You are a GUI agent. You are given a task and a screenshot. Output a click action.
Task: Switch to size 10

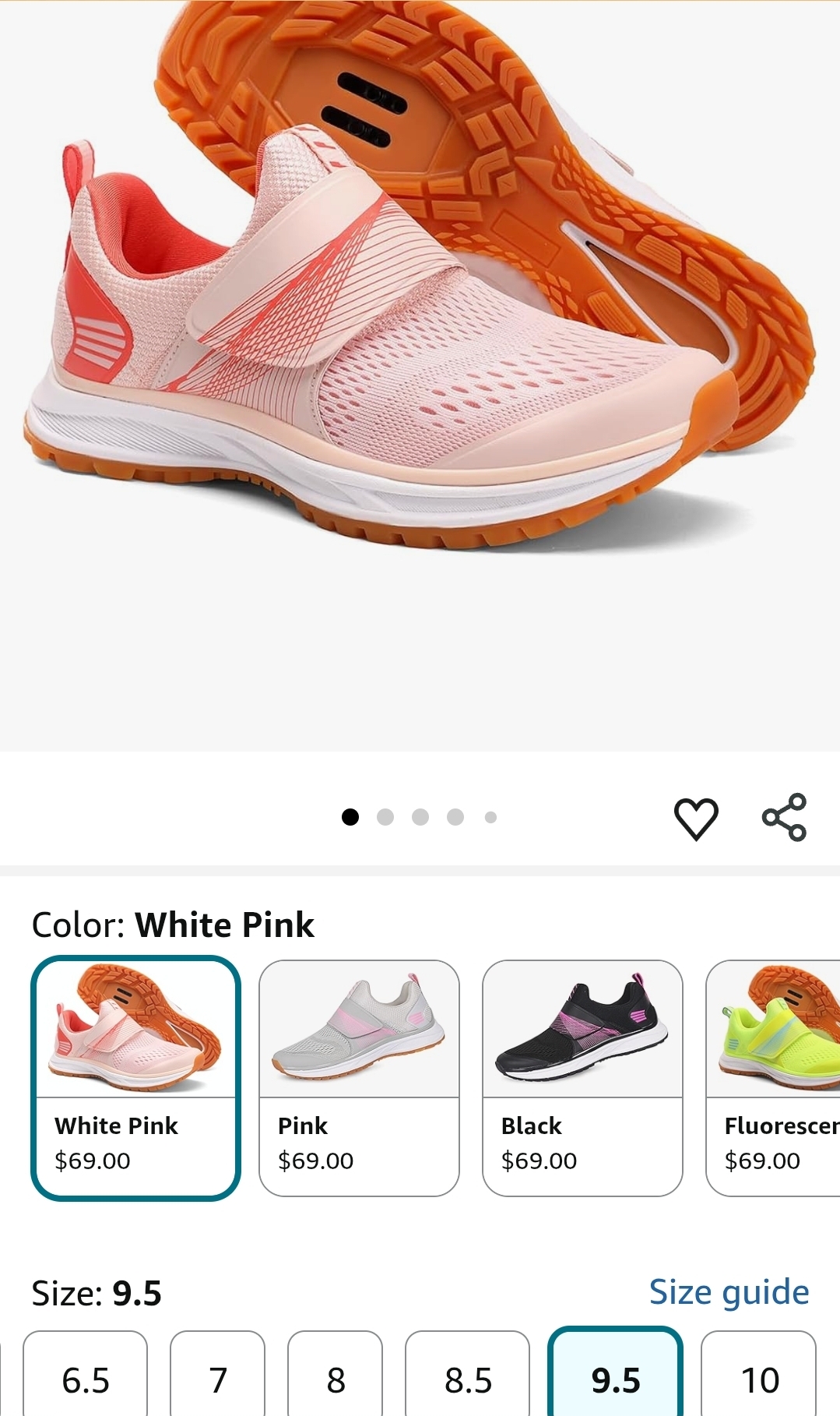(759, 1379)
